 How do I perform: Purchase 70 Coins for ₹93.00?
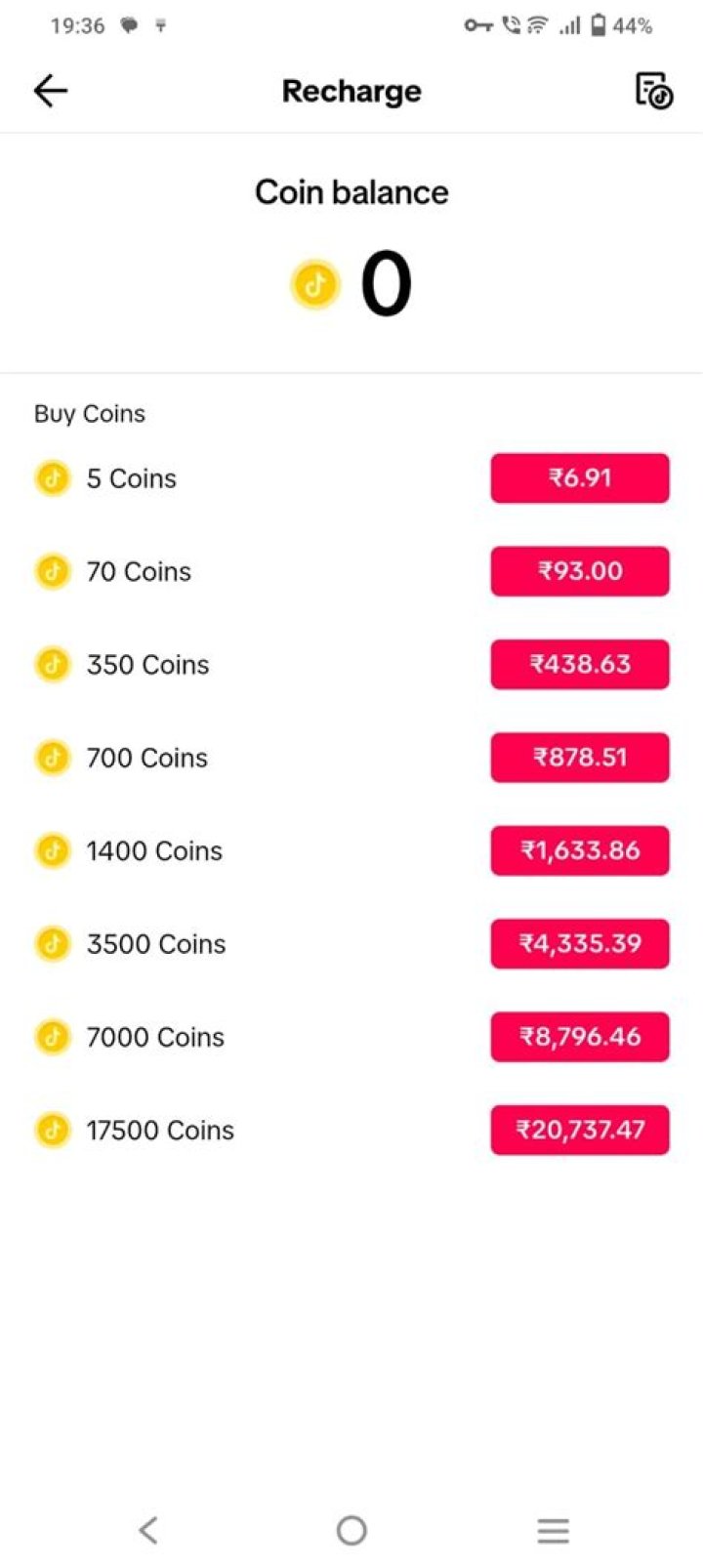pyautogui.click(x=579, y=571)
